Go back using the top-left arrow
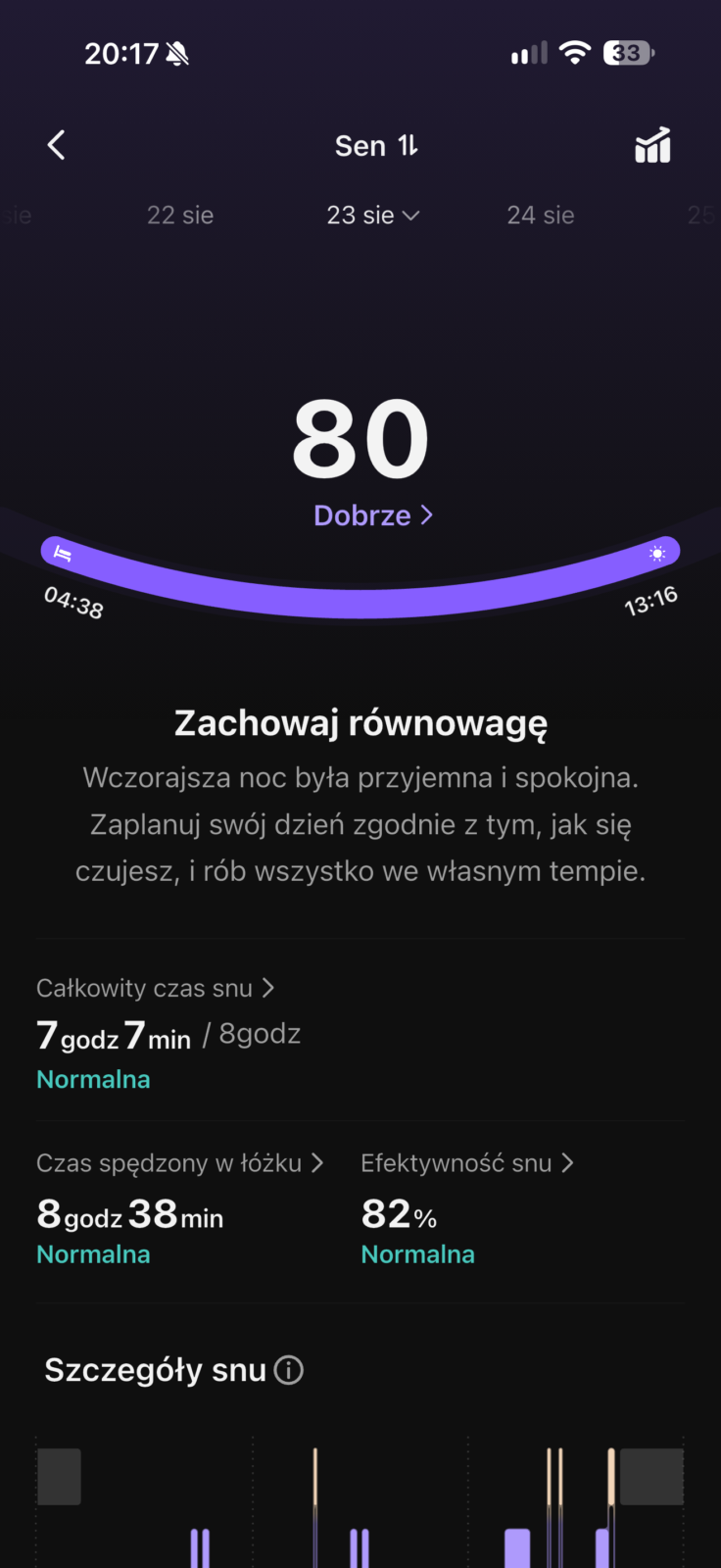 point(57,145)
